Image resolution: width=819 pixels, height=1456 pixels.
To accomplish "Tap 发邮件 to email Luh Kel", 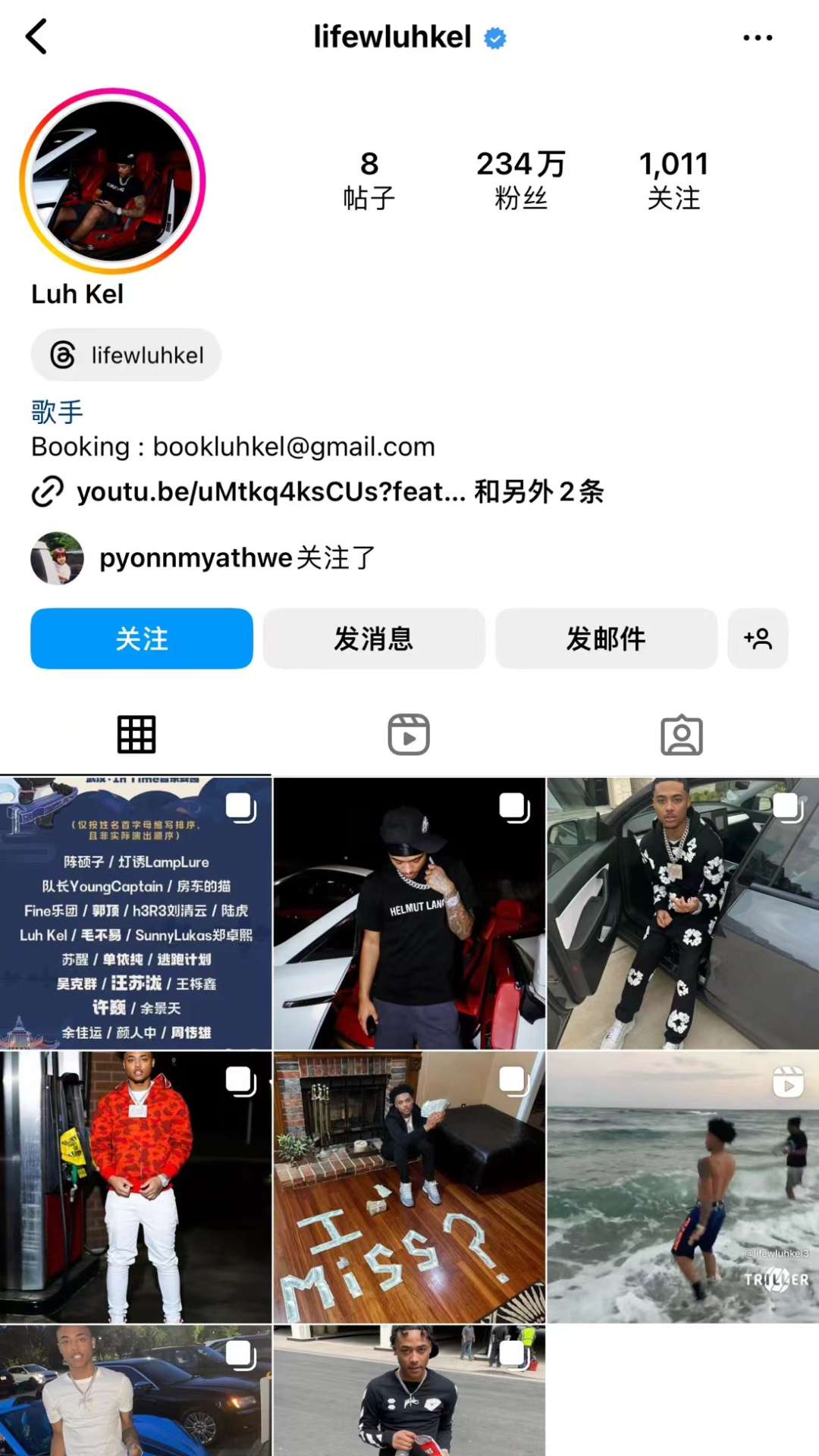I will tap(606, 639).
